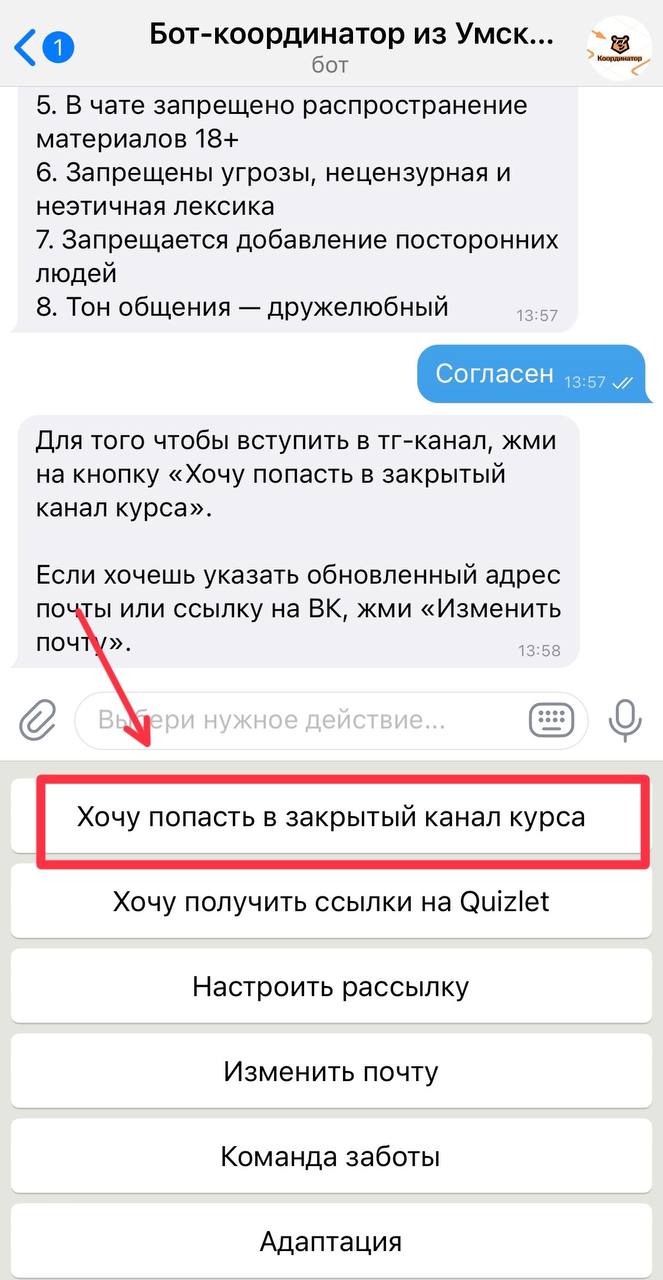
Task: Select the Адаптация button
Action: 331,1242
